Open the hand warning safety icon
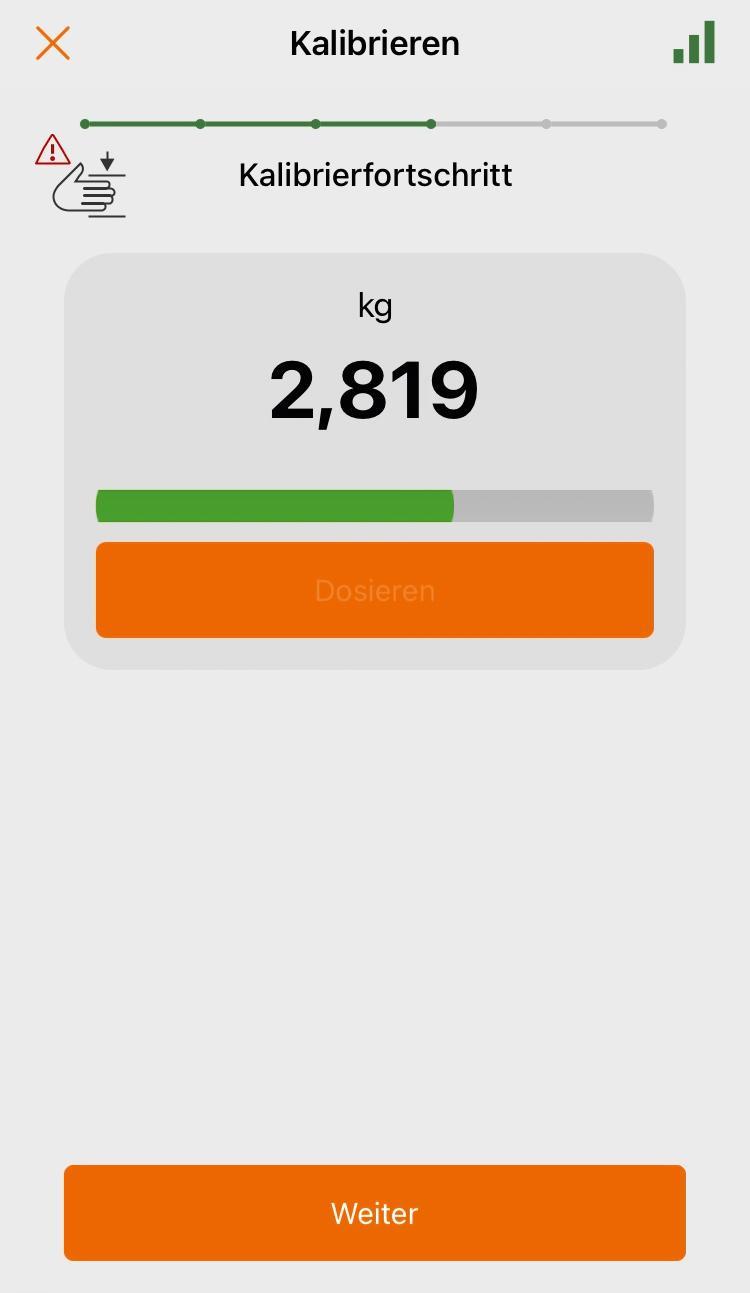 click(81, 176)
